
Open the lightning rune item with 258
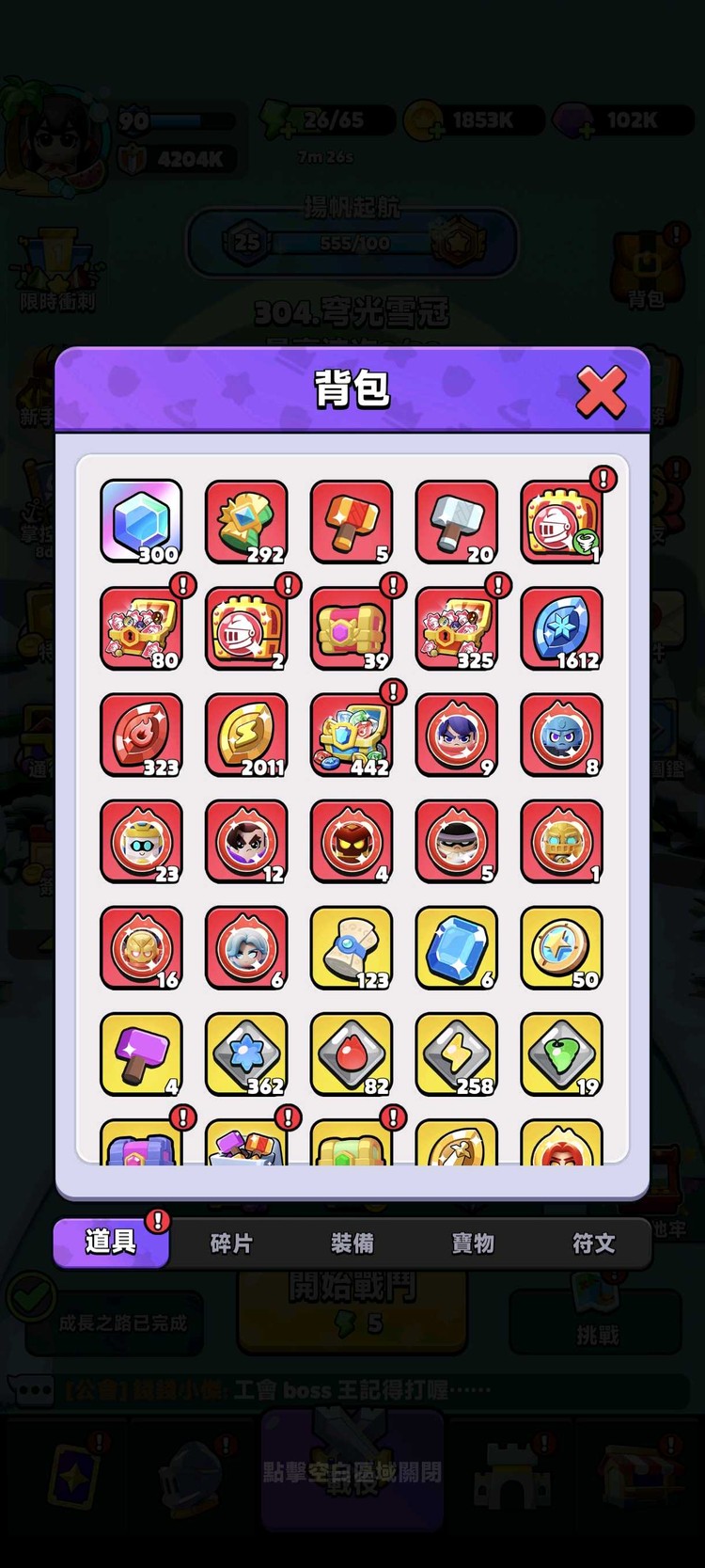[457, 1054]
